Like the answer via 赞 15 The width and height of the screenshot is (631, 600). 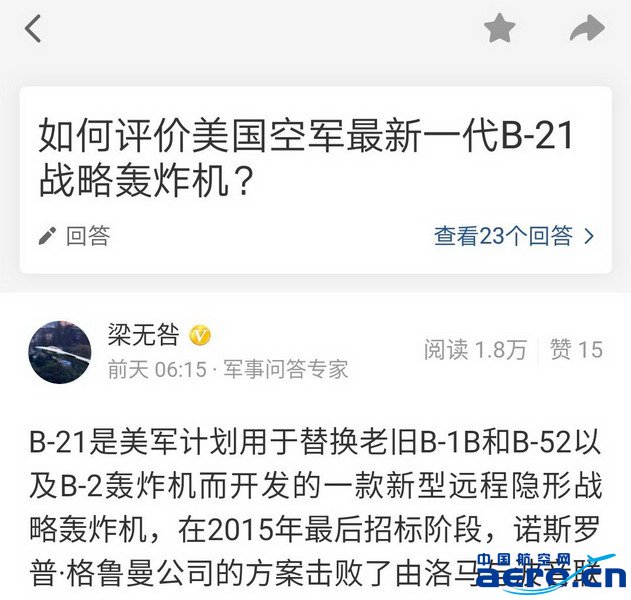576,349
